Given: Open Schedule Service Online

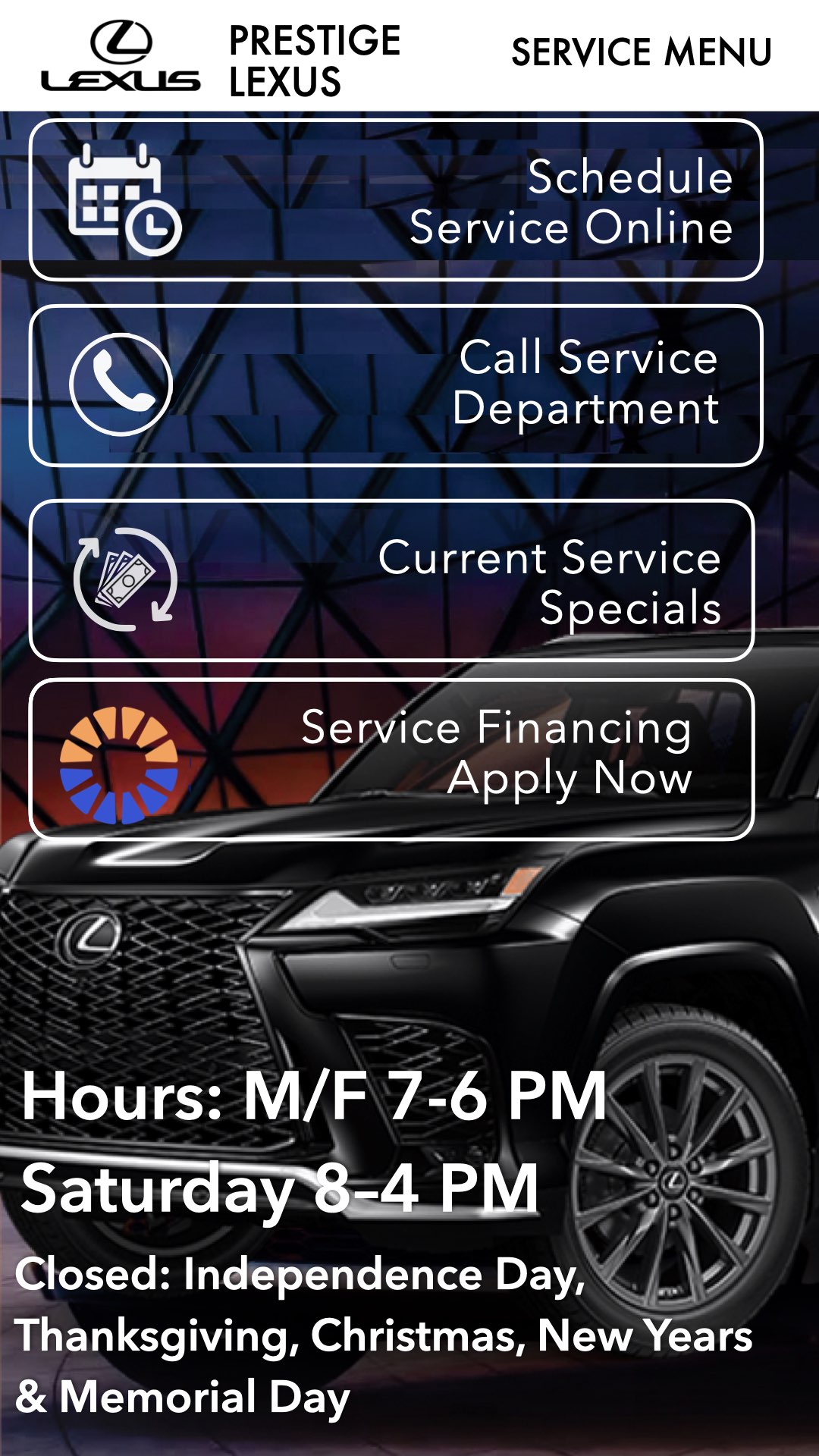Looking at the screenshot, I should (x=395, y=200).
